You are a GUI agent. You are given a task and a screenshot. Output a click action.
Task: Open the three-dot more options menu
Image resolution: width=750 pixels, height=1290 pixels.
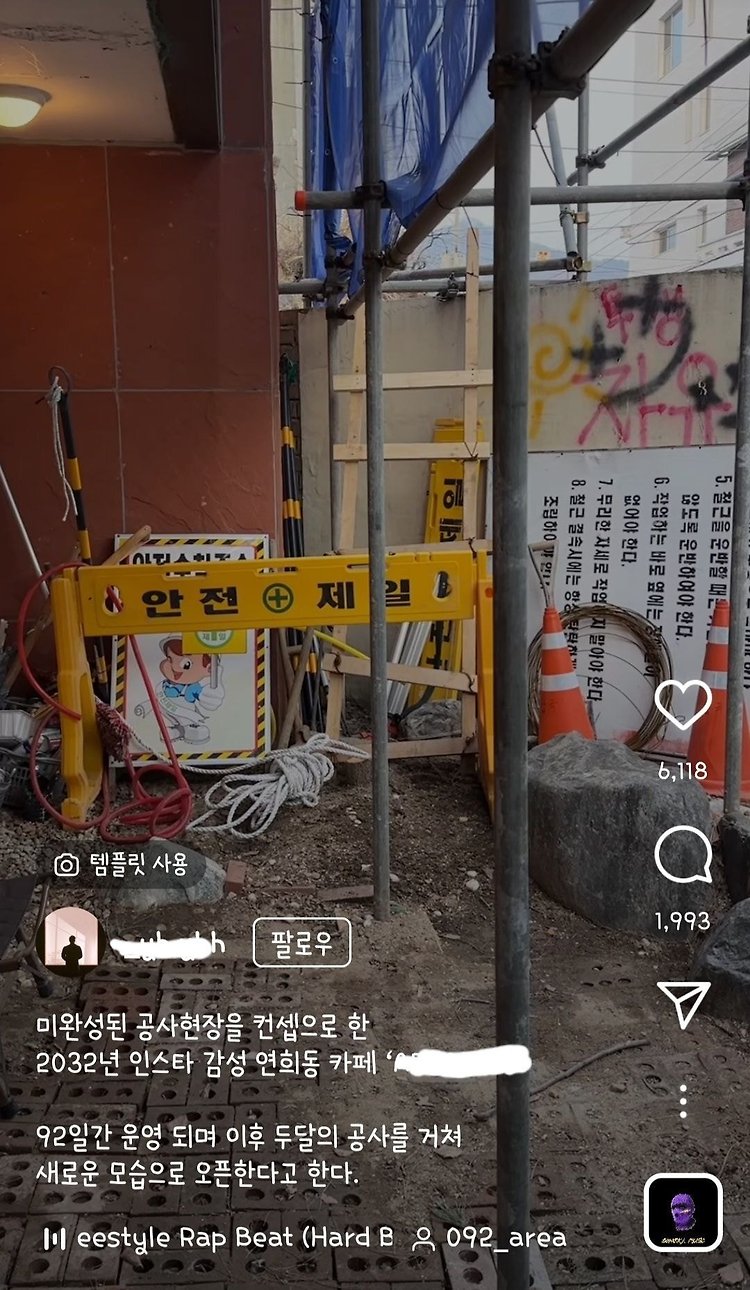click(683, 1101)
